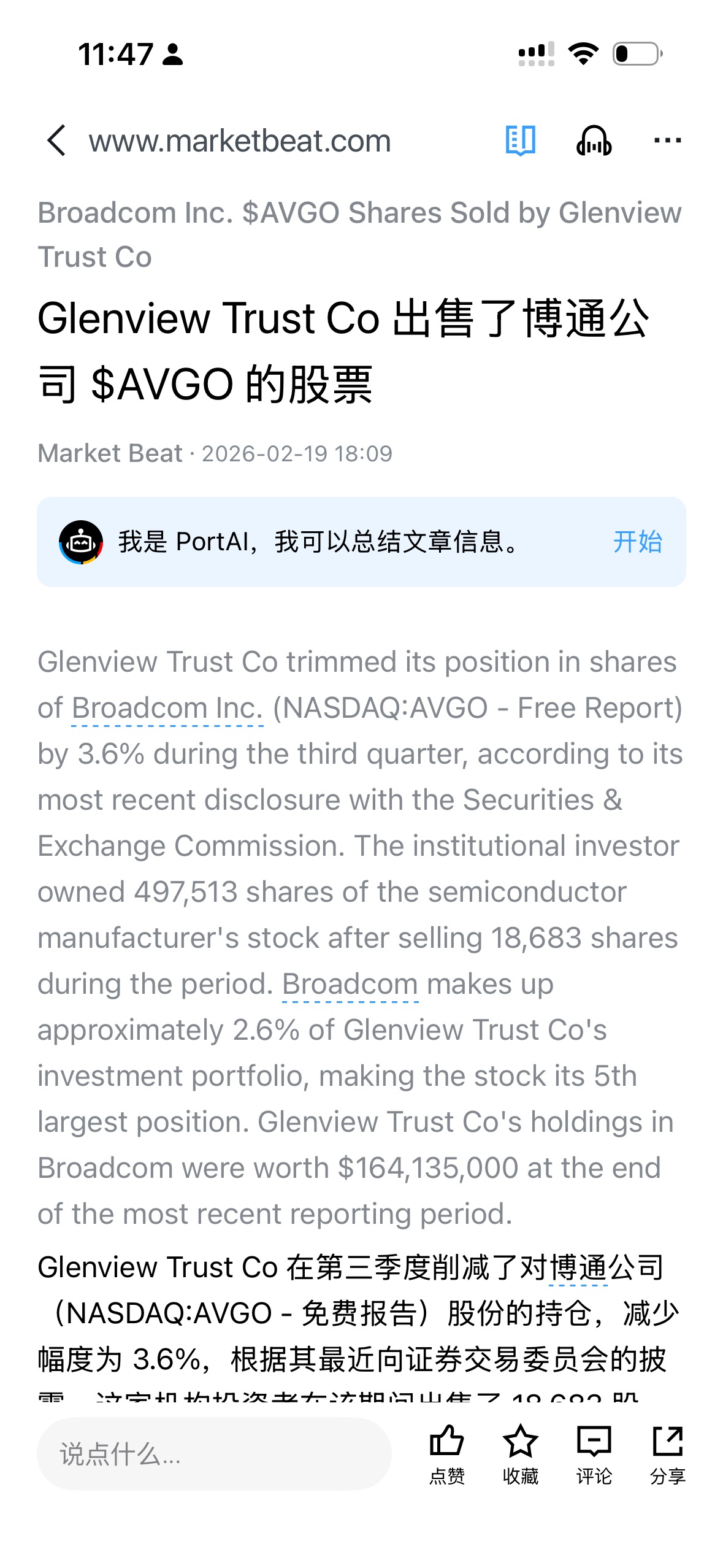Image resolution: width=723 pixels, height=1568 pixels.
Task: Tap the 说点什么 comment input field
Action: pos(214,1453)
